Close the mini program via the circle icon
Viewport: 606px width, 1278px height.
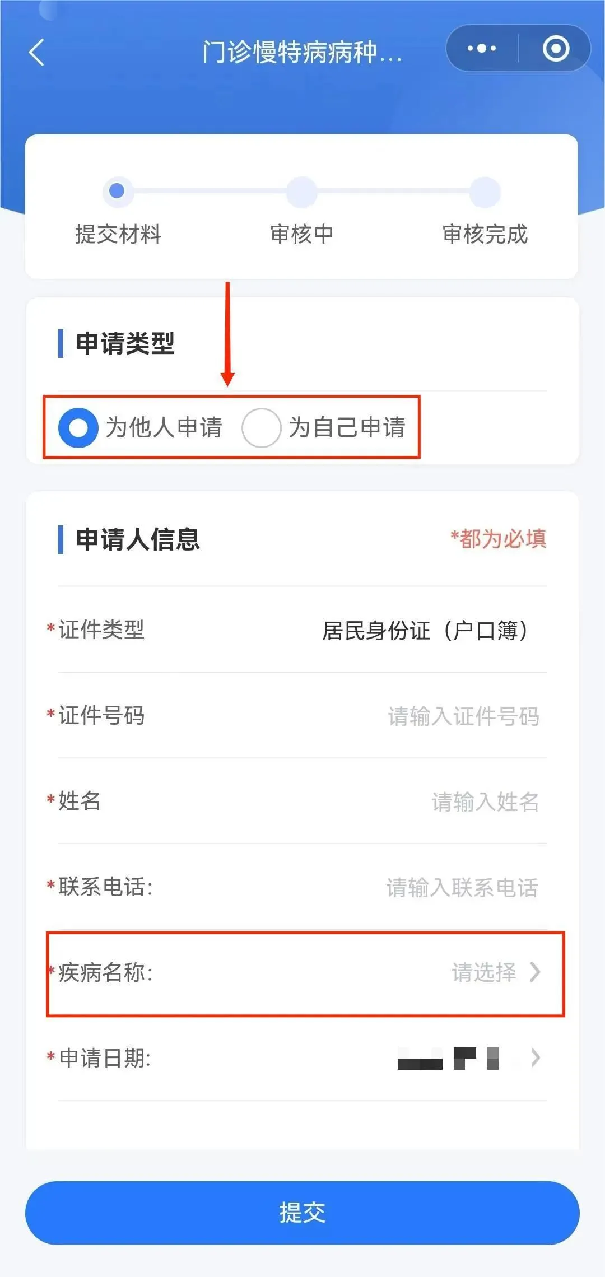tap(555, 49)
